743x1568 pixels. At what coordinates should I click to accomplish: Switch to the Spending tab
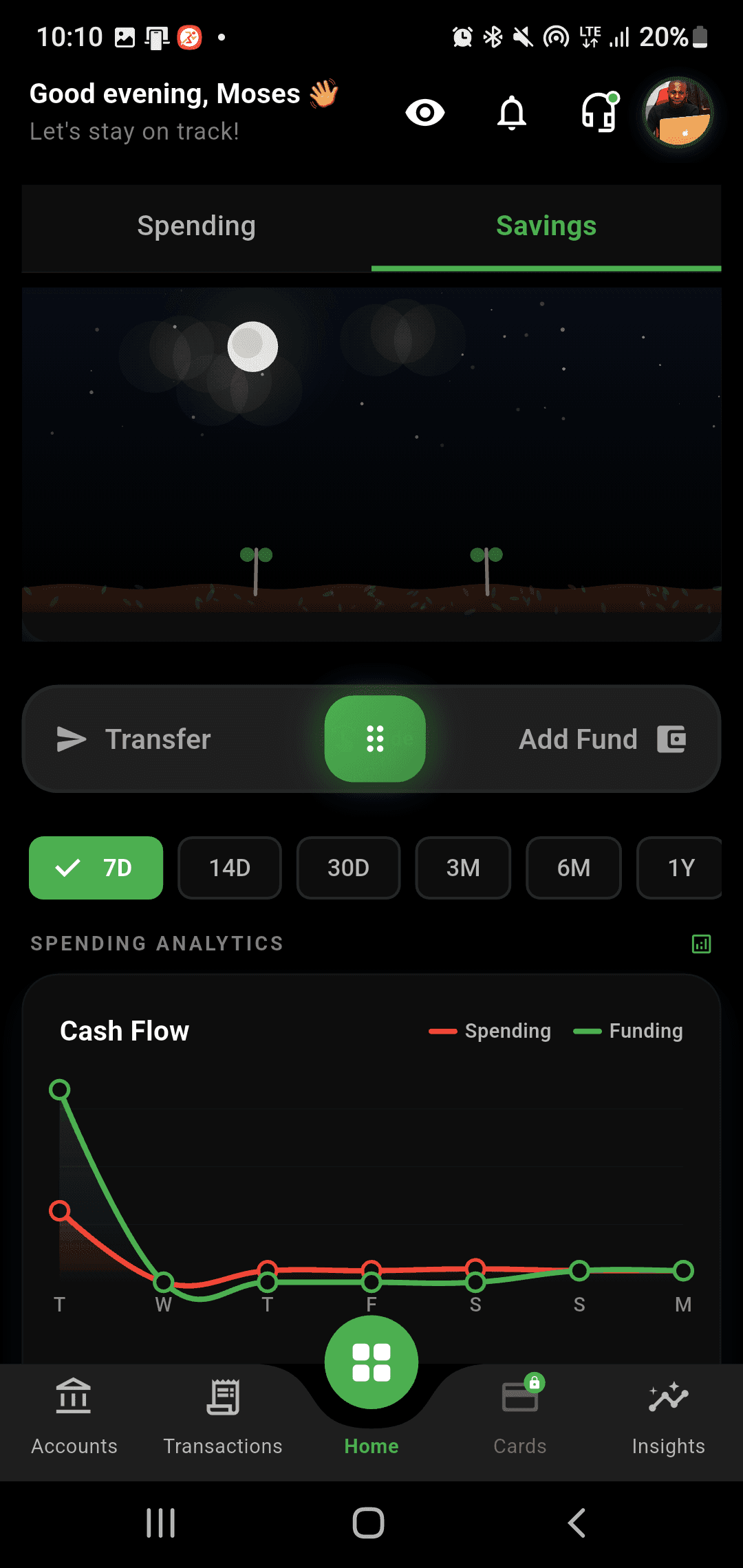pos(196,226)
